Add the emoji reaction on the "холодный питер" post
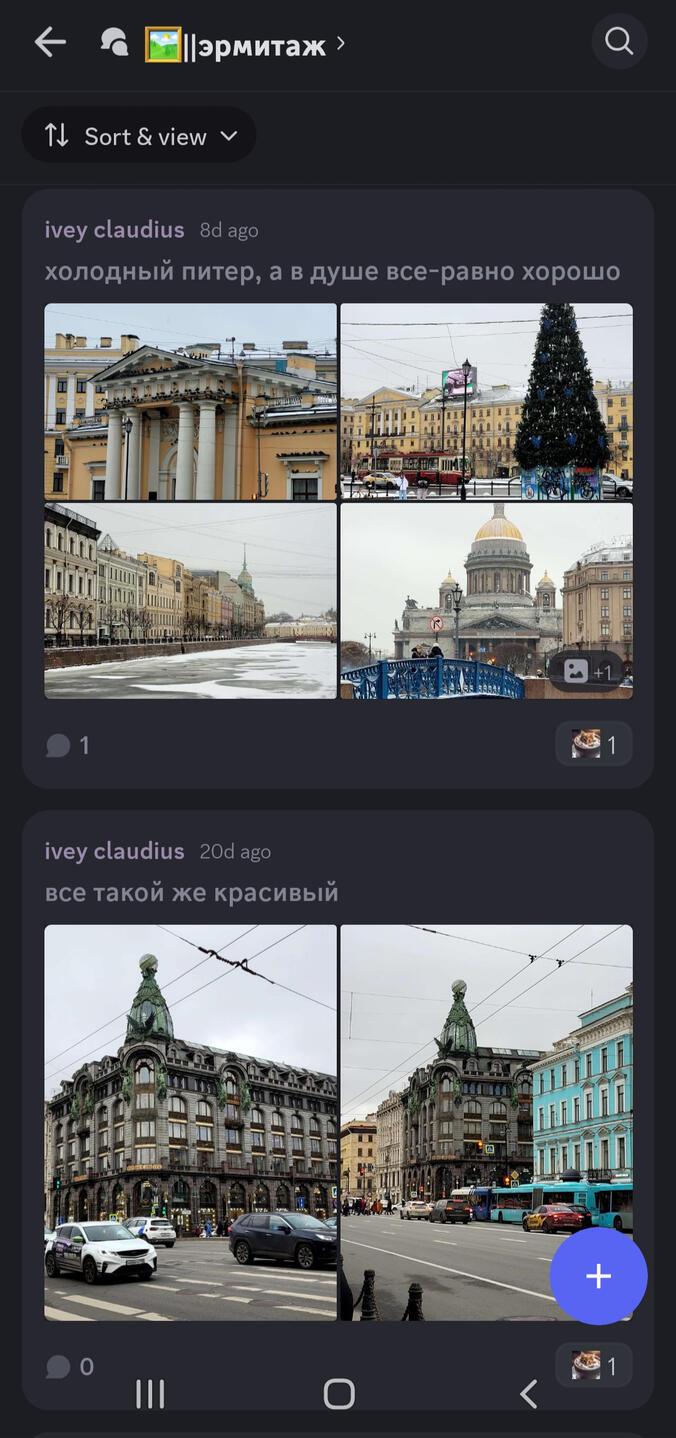676x1438 pixels. pos(593,744)
